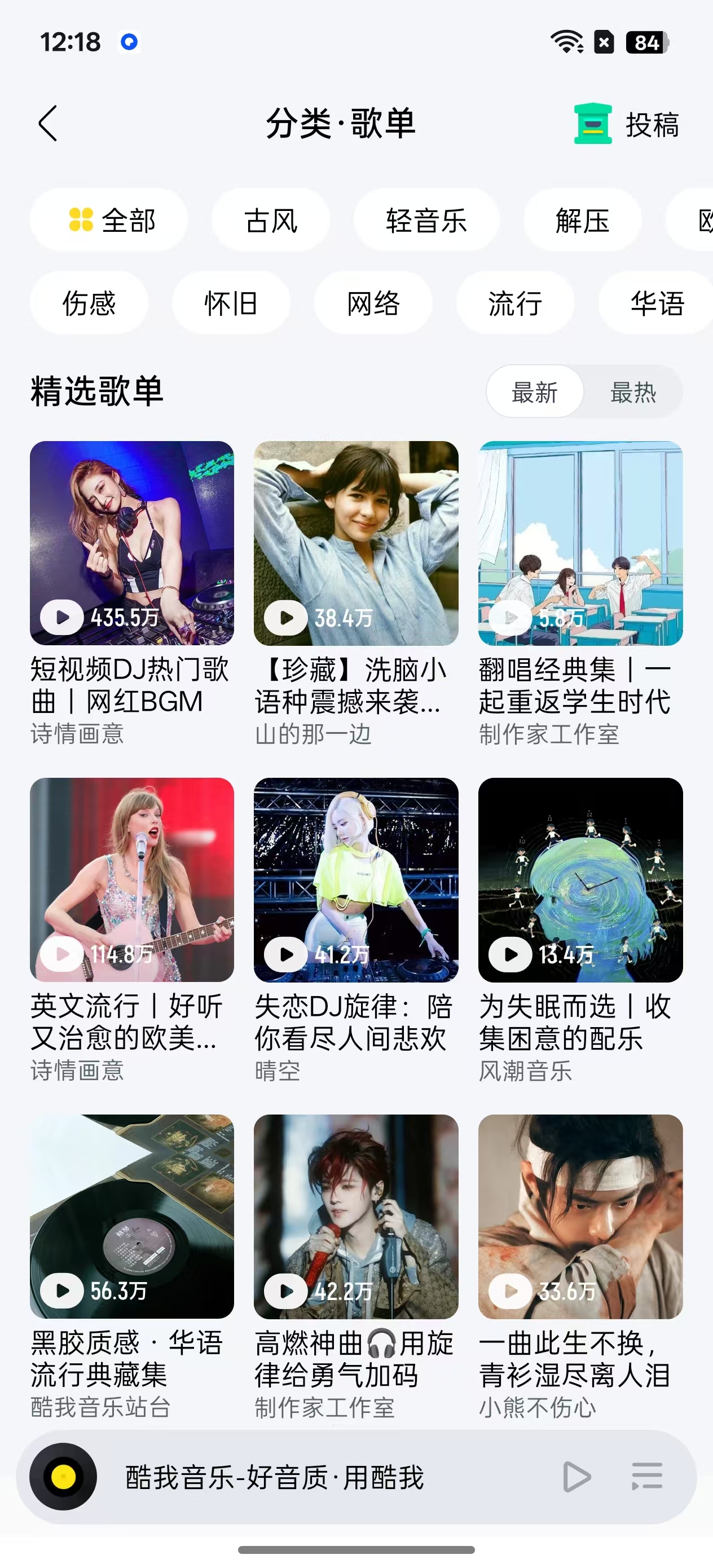Filter playlists by 古风
Screen dimensions: 713x1568
[x=271, y=221]
